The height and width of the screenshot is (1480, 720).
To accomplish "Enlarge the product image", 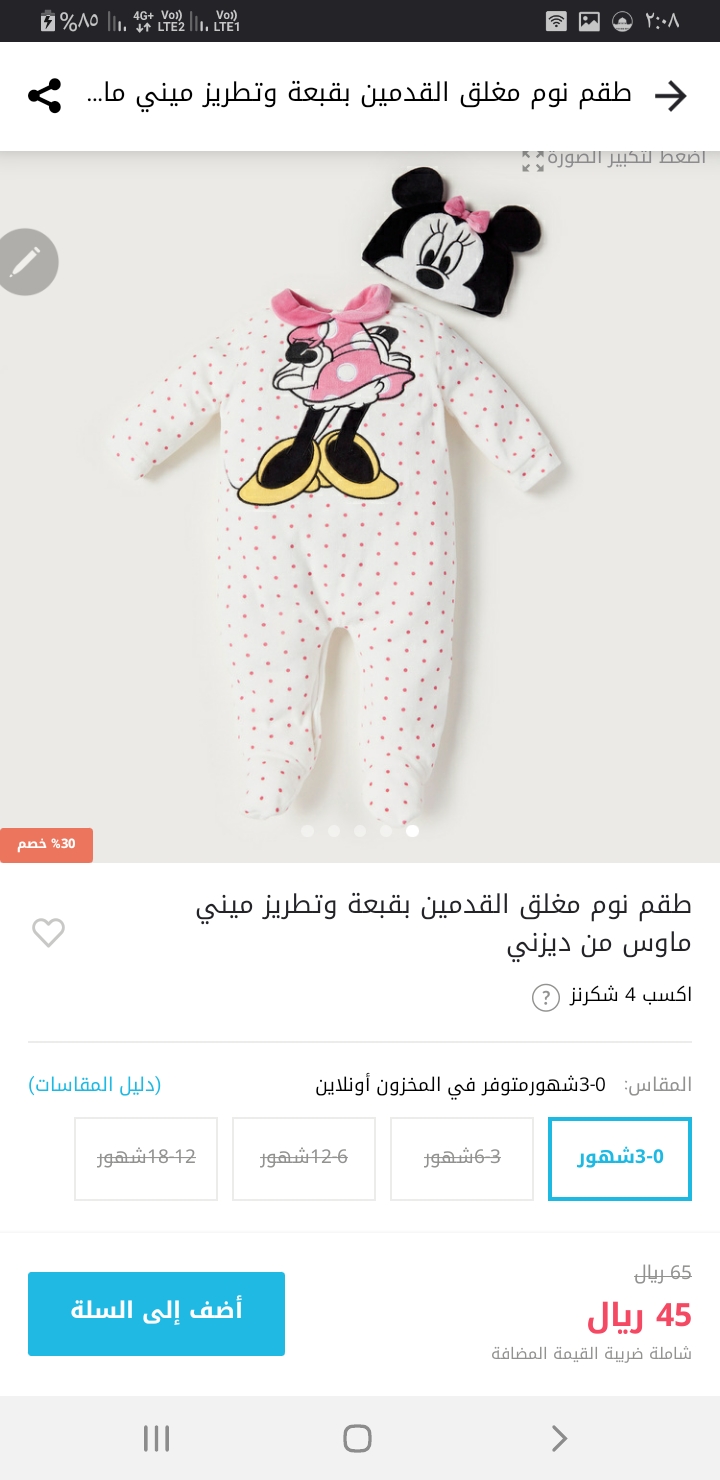I will [614, 158].
